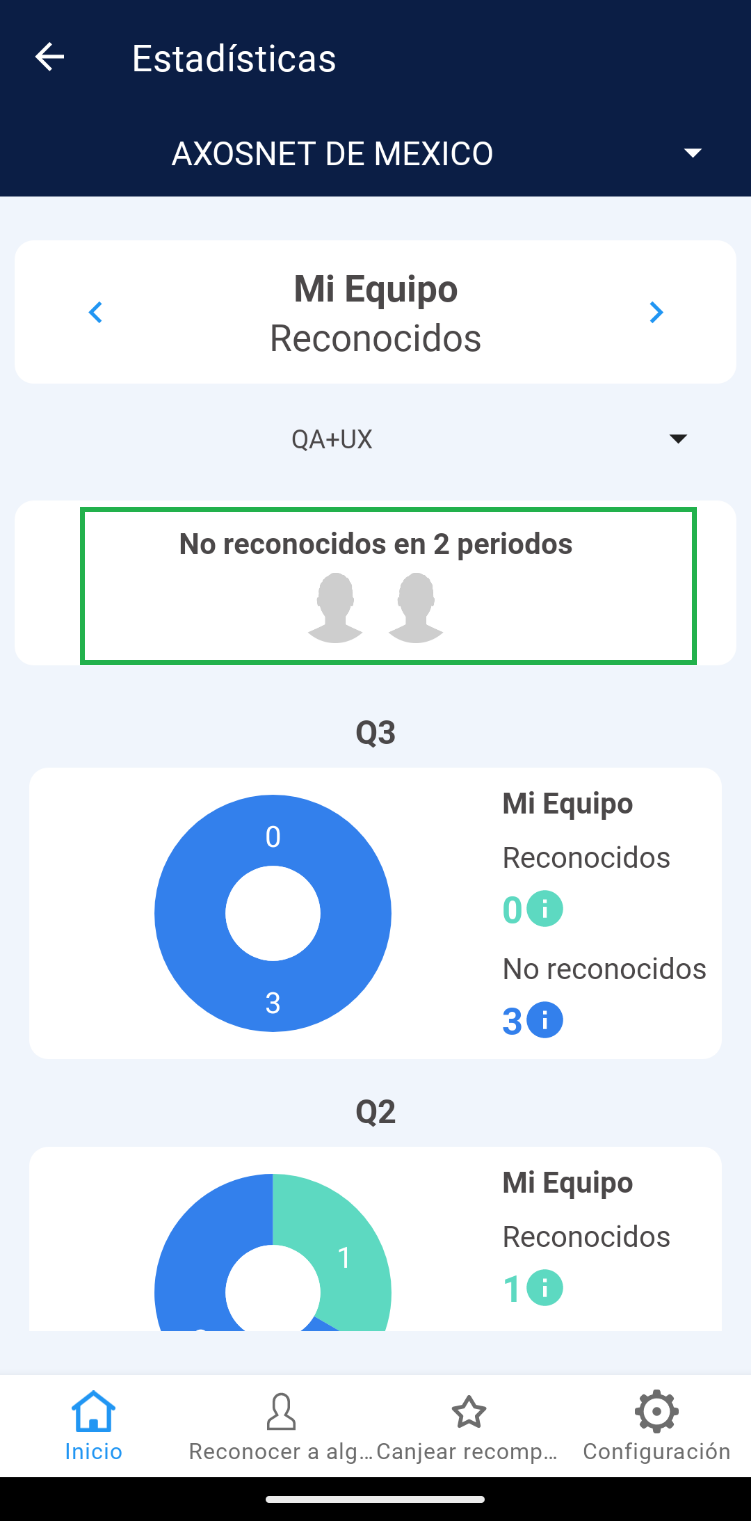Show previous statistics view with left chevron

(96, 313)
